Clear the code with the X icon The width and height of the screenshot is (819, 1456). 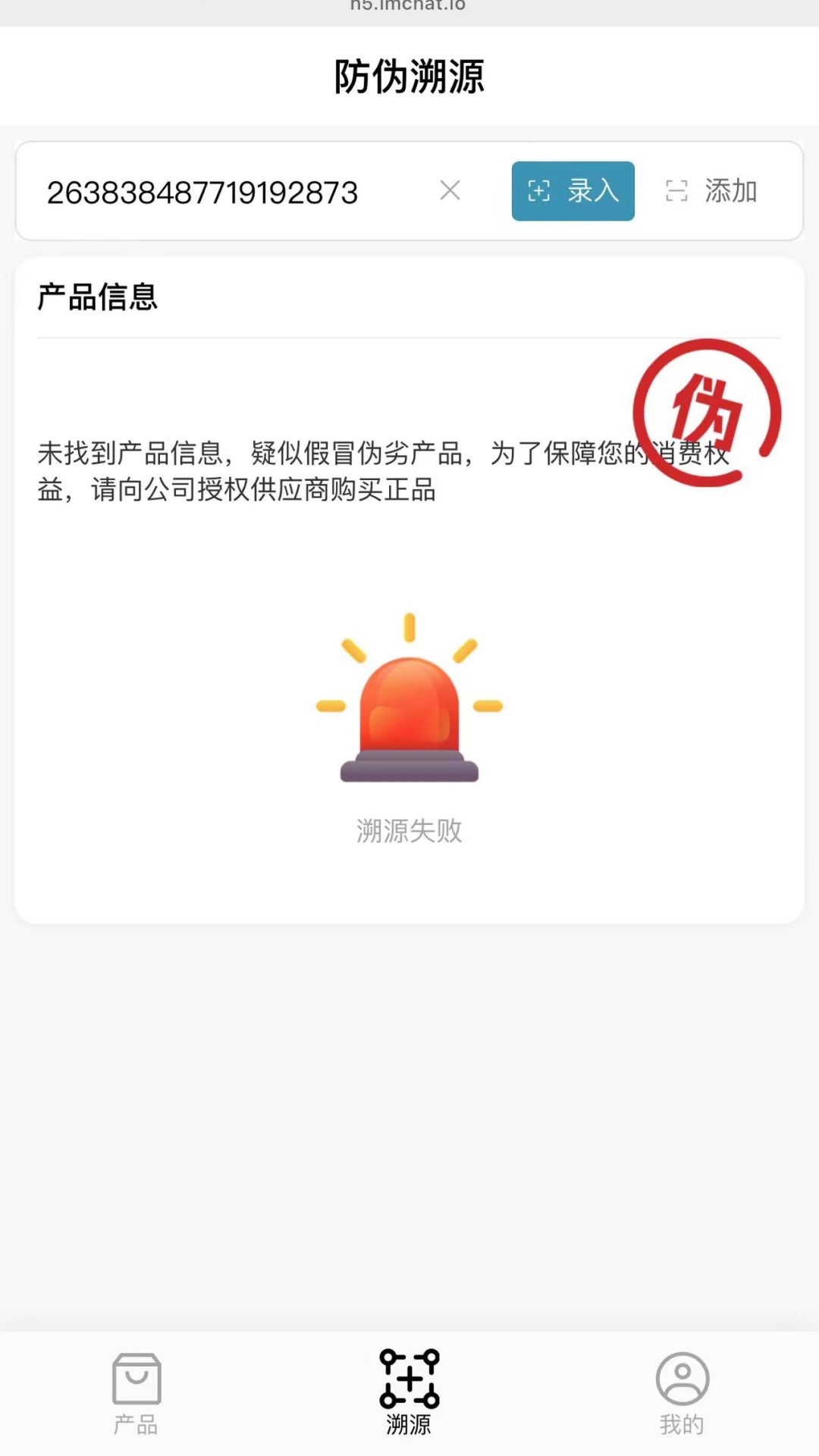coord(450,191)
